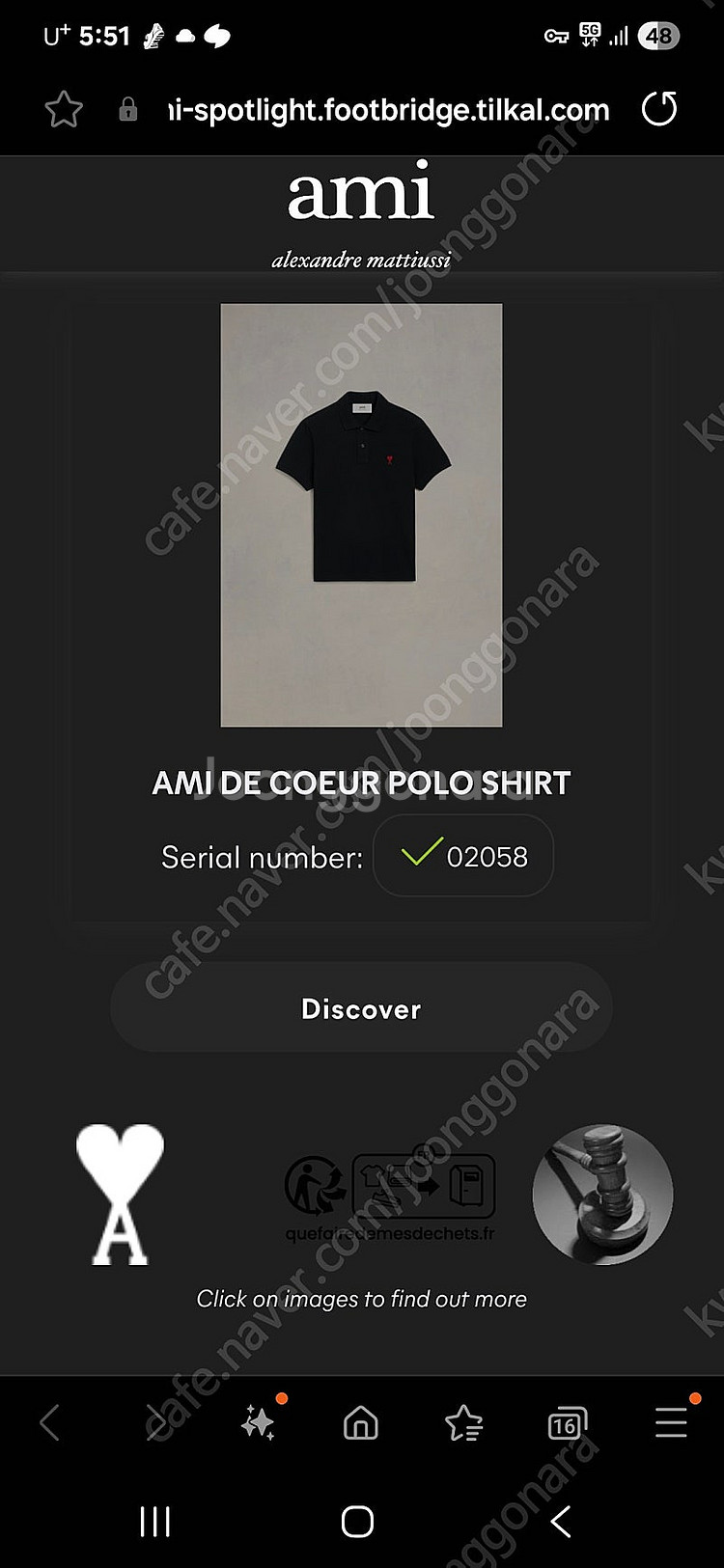Open the bookmarks list
Viewport: 724px width, 1568px height.
click(463, 1422)
